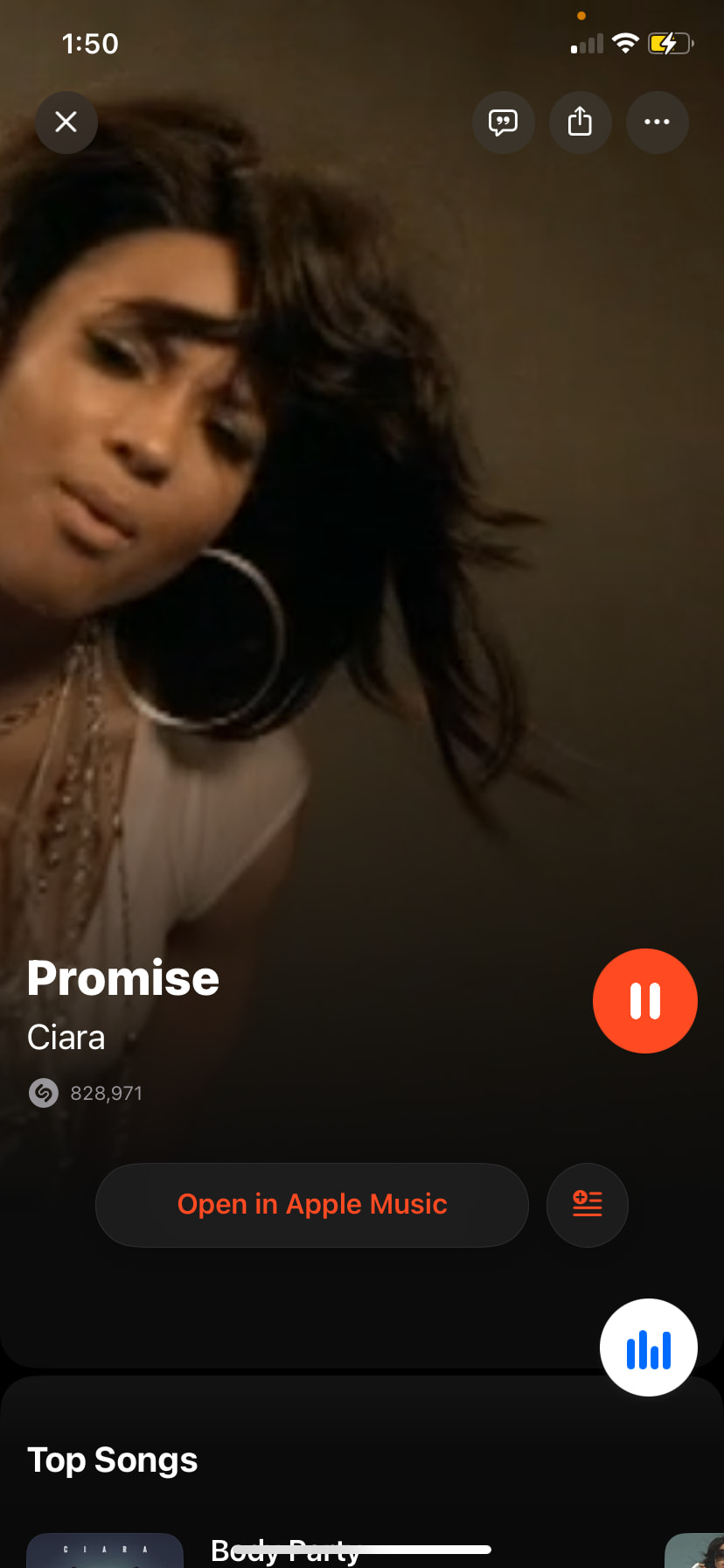724x1568 pixels.
Task: Share the song Promise
Action: click(x=580, y=122)
